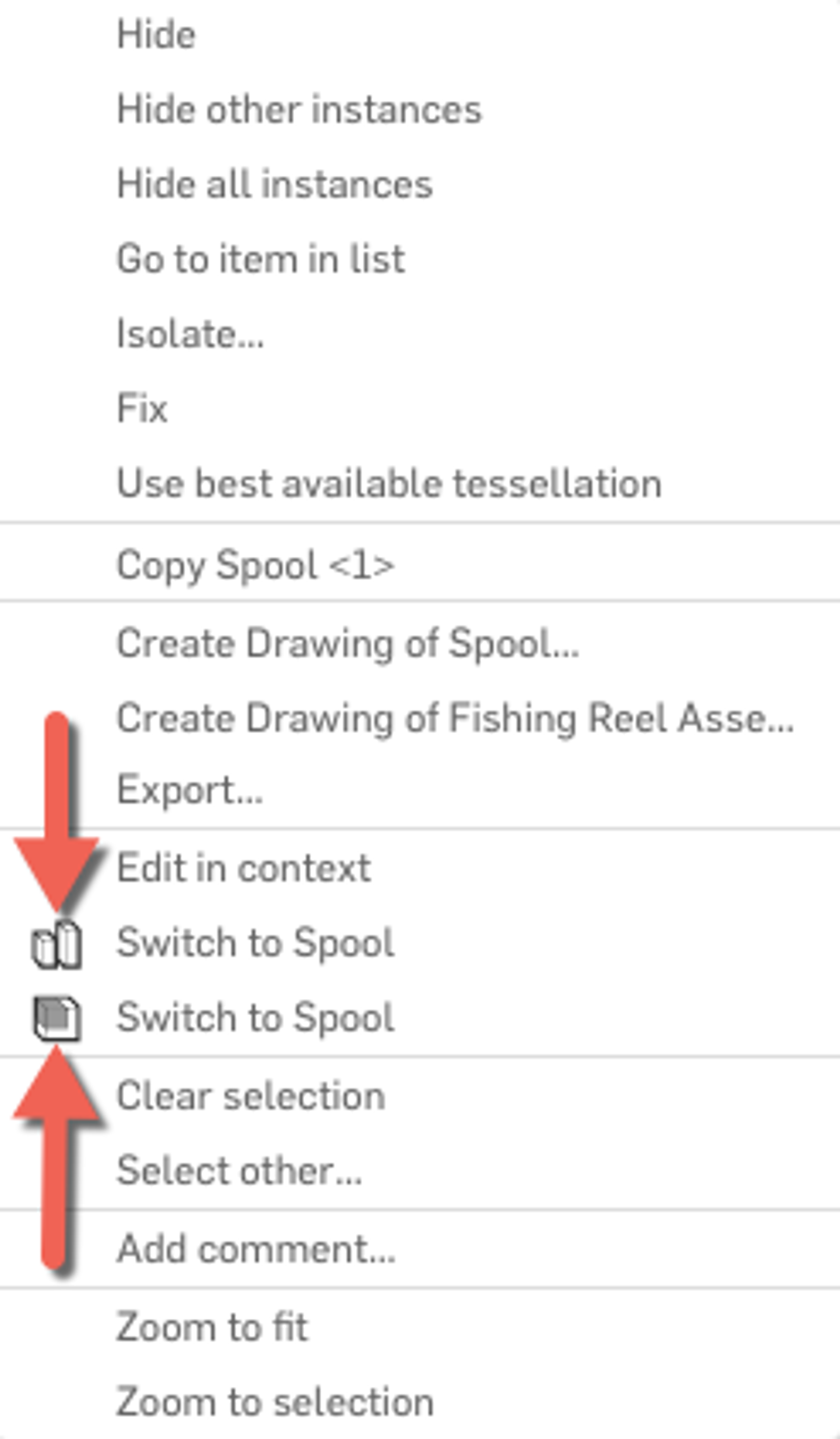The width and height of the screenshot is (840, 1439).
Task: Choose Clear selection
Action: click(x=250, y=1096)
